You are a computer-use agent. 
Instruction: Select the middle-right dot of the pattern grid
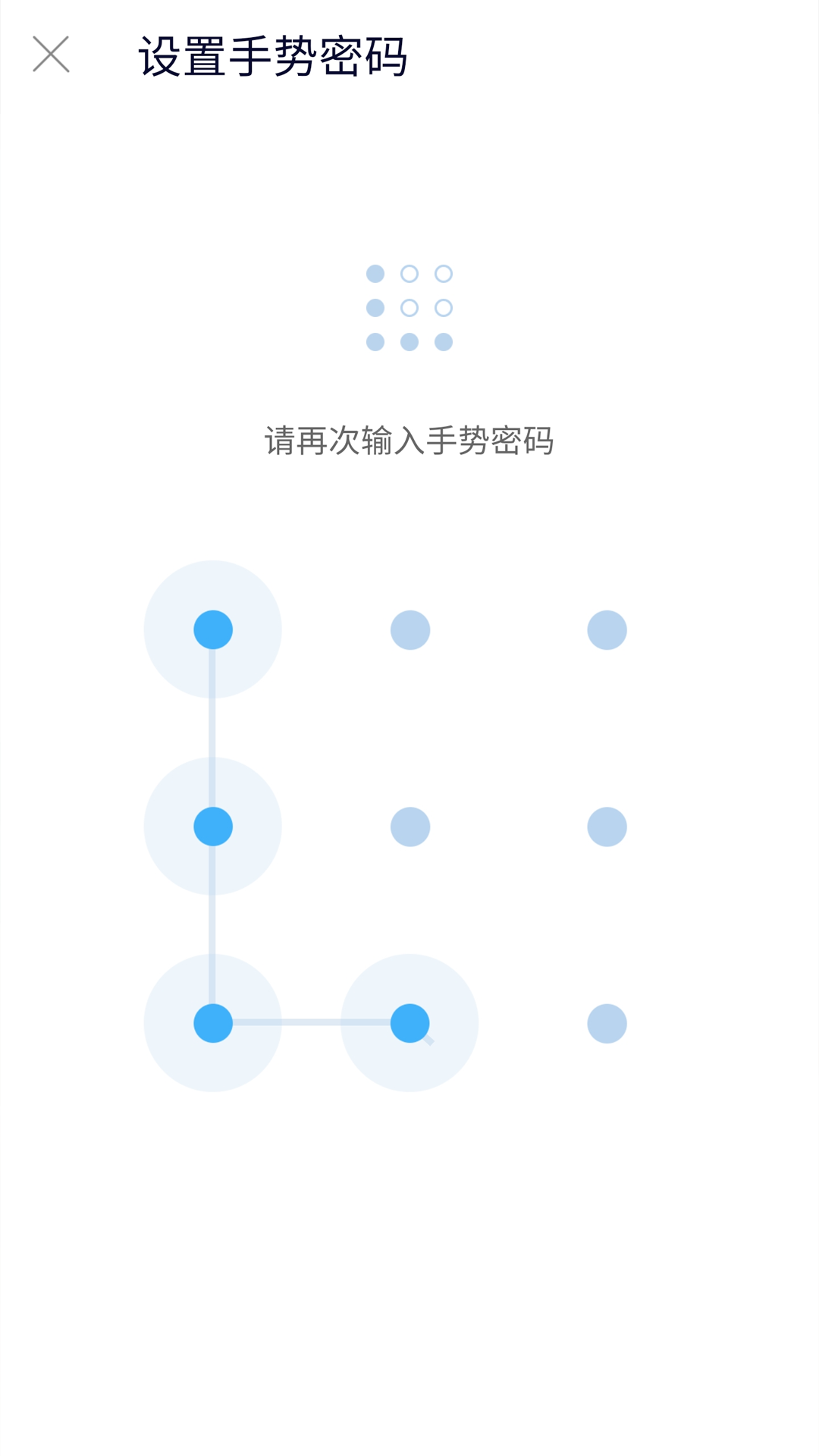point(607,827)
